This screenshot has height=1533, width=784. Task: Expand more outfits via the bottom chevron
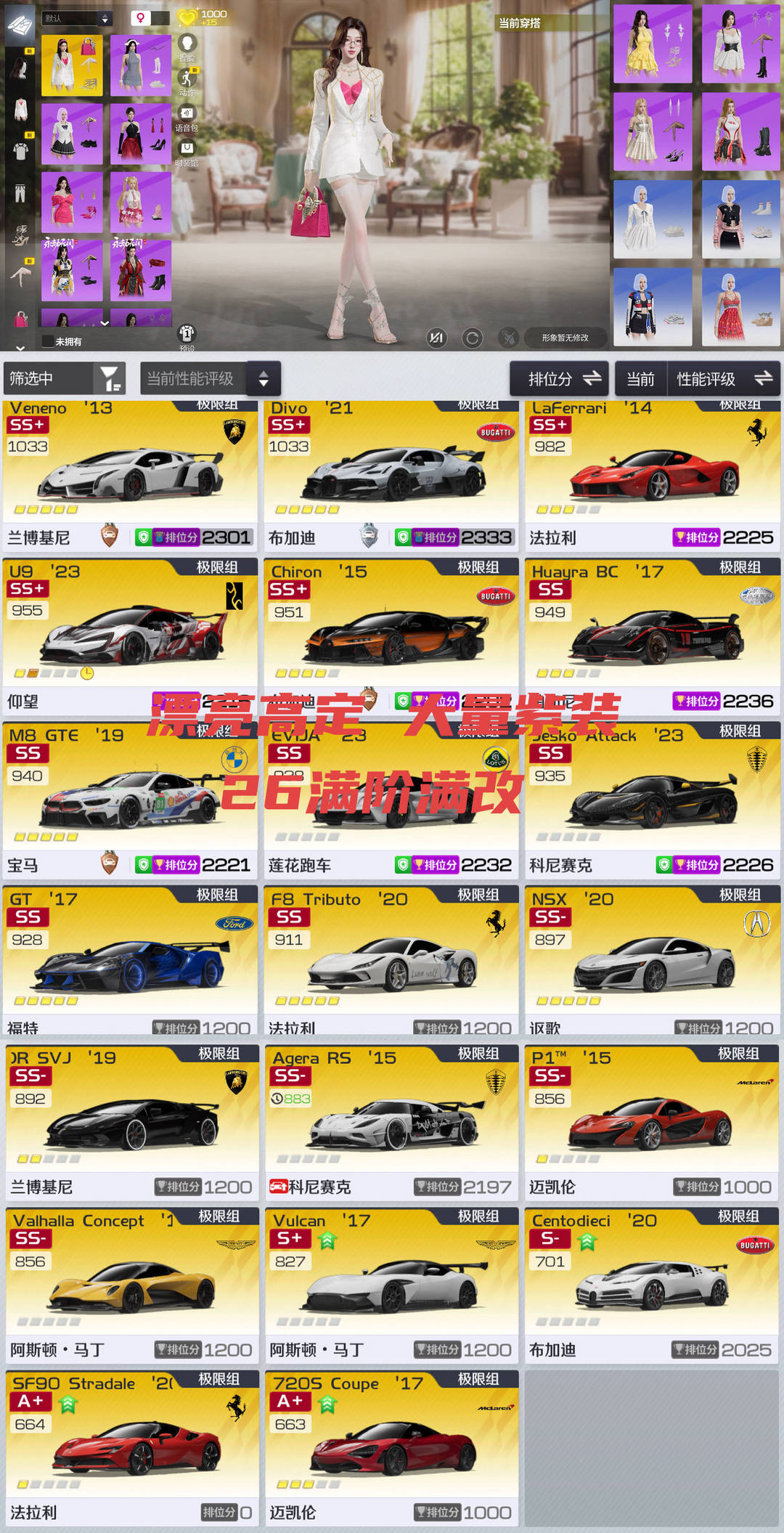pos(105,322)
